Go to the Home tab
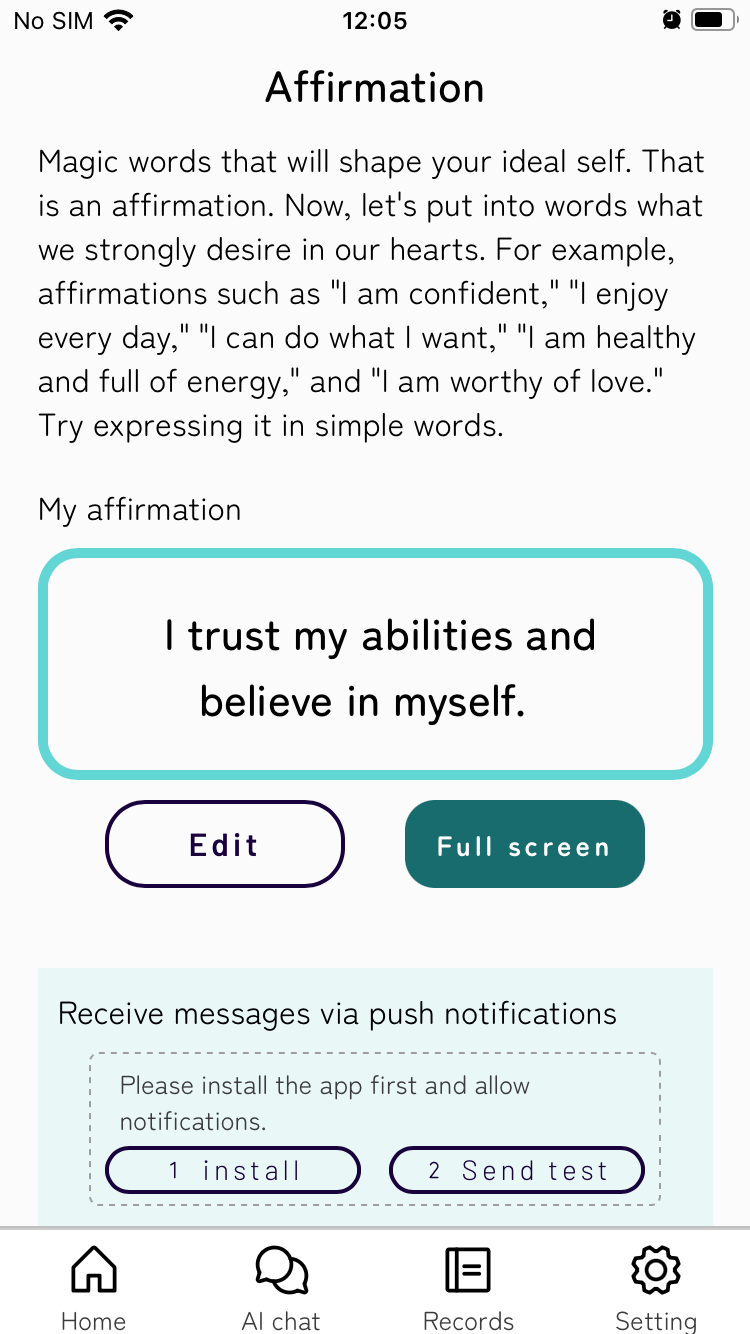 point(94,1288)
